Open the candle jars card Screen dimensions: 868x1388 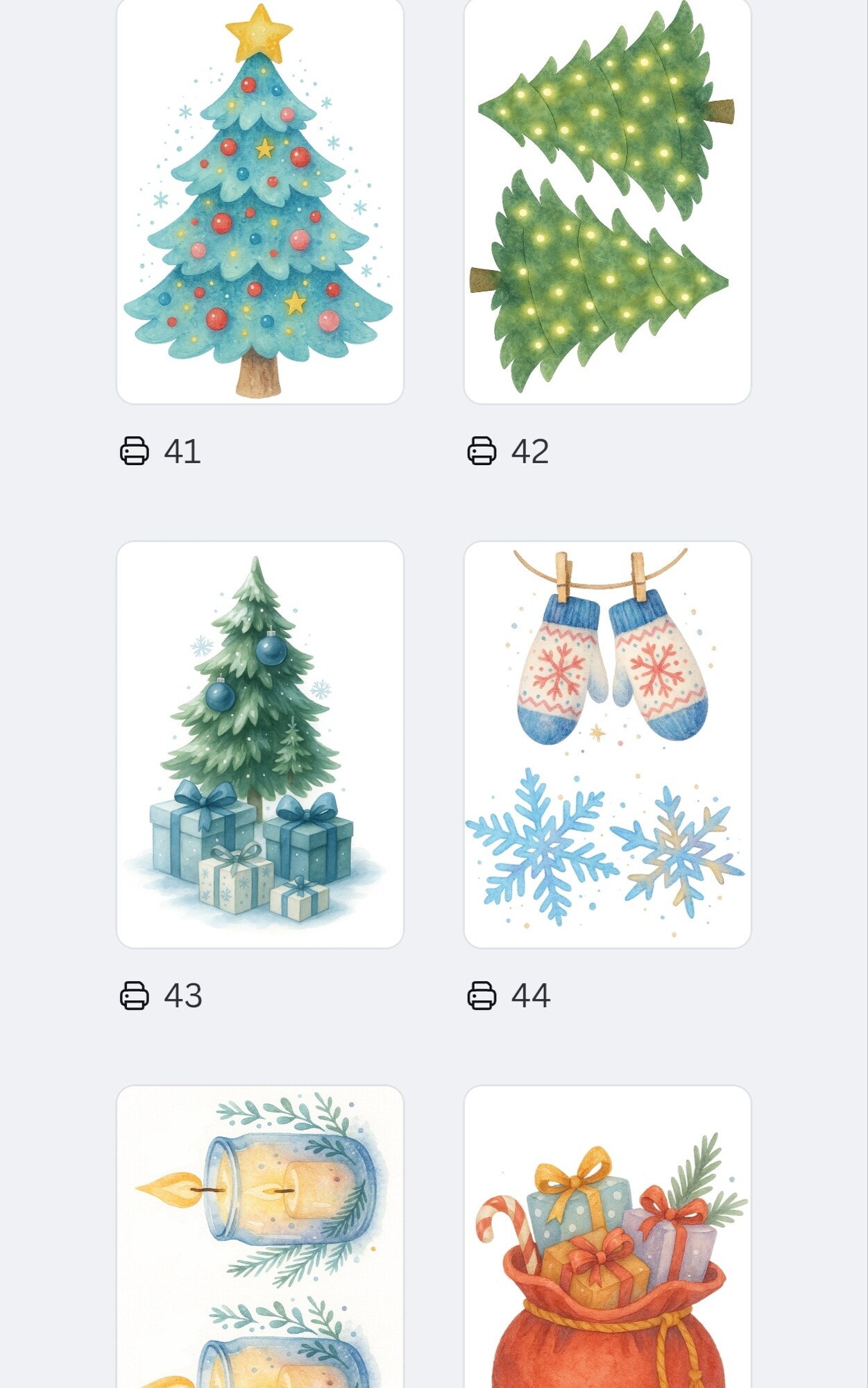pyautogui.click(x=260, y=1235)
